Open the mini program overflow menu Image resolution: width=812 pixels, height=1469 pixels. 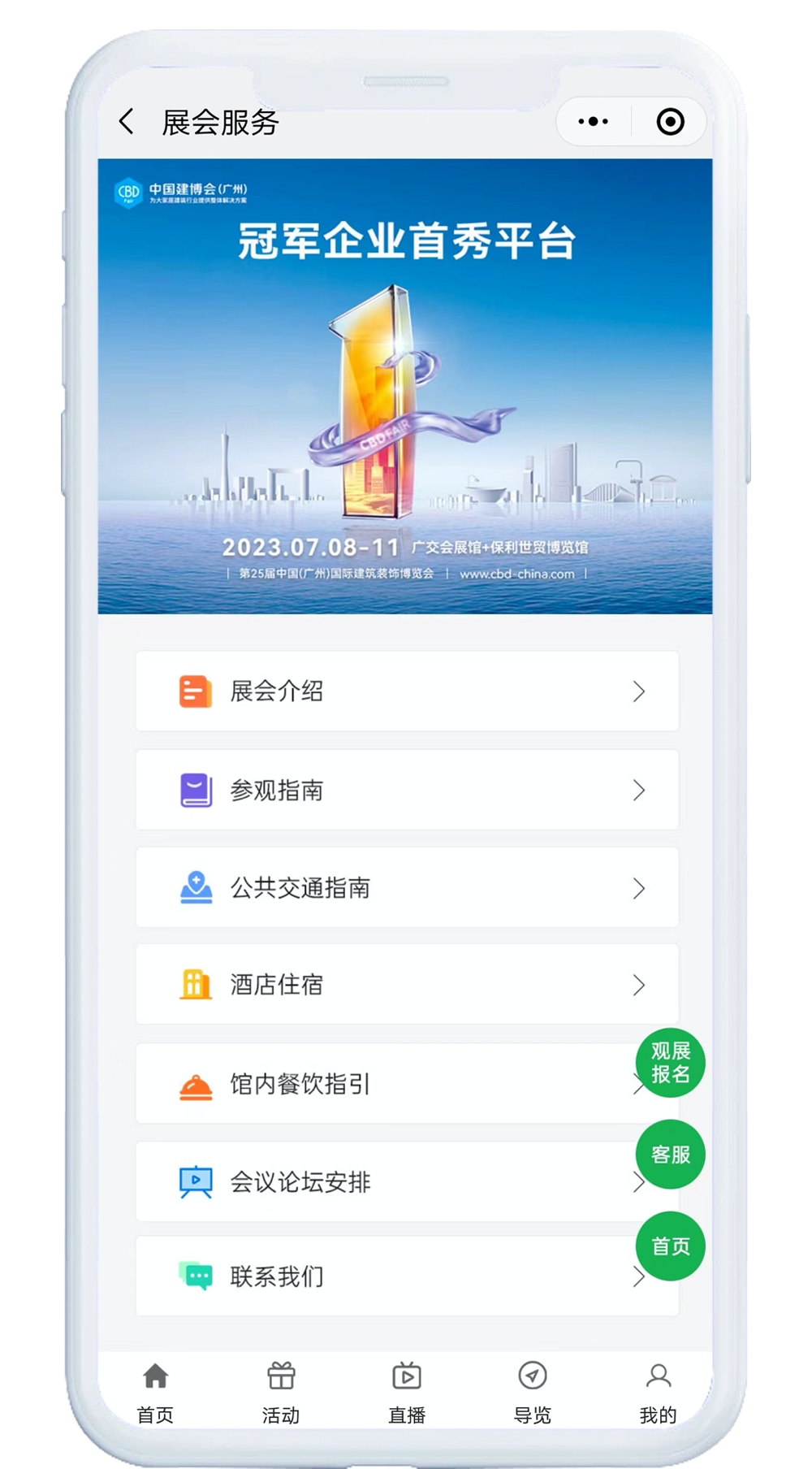593,122
